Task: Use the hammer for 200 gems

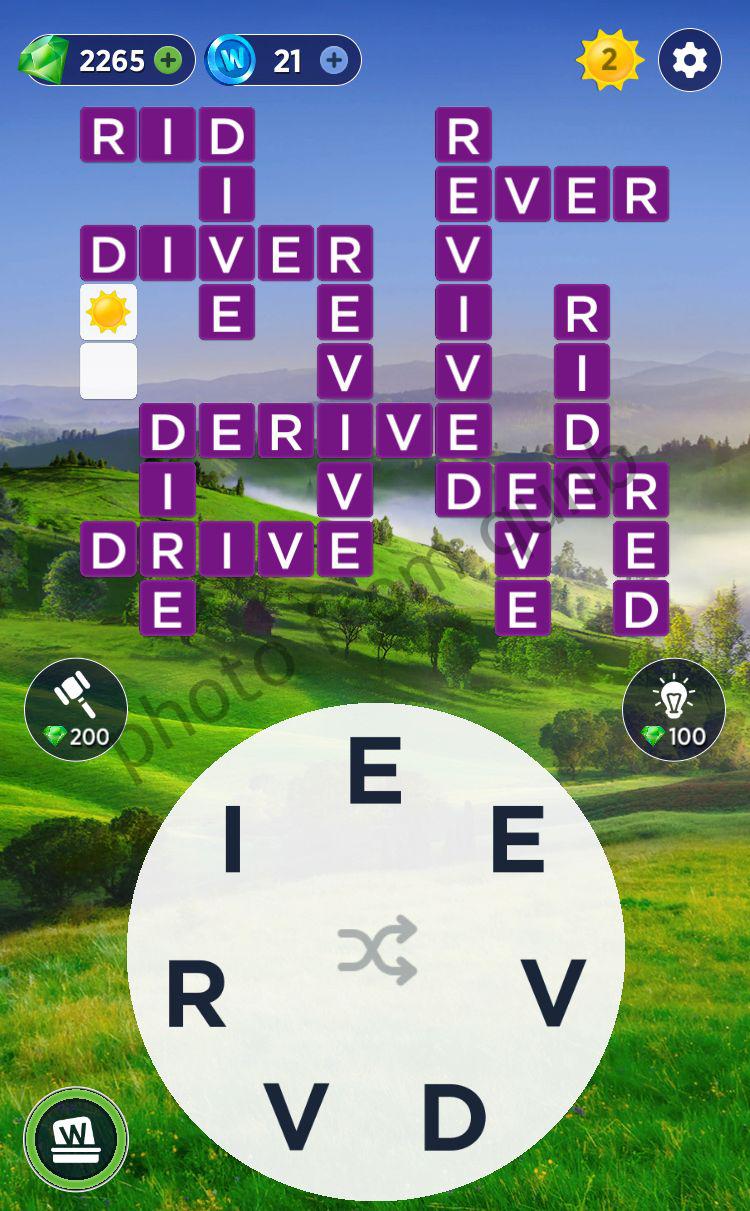Action: [76, 709]
